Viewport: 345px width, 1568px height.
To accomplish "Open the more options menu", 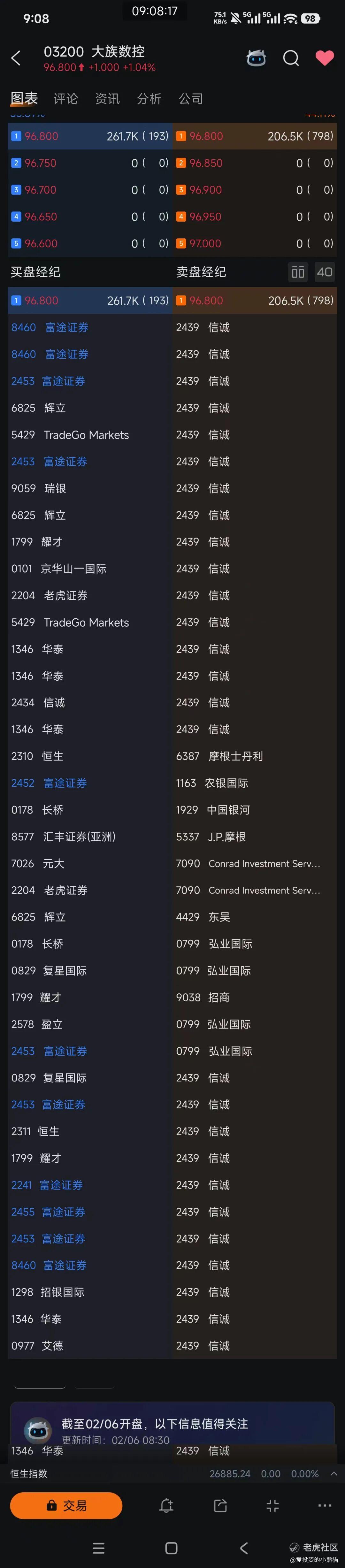I will click(x=324, y=1505).
